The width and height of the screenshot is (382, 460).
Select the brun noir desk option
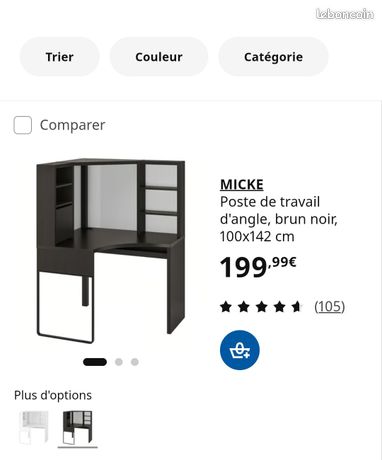coord(78,427)
